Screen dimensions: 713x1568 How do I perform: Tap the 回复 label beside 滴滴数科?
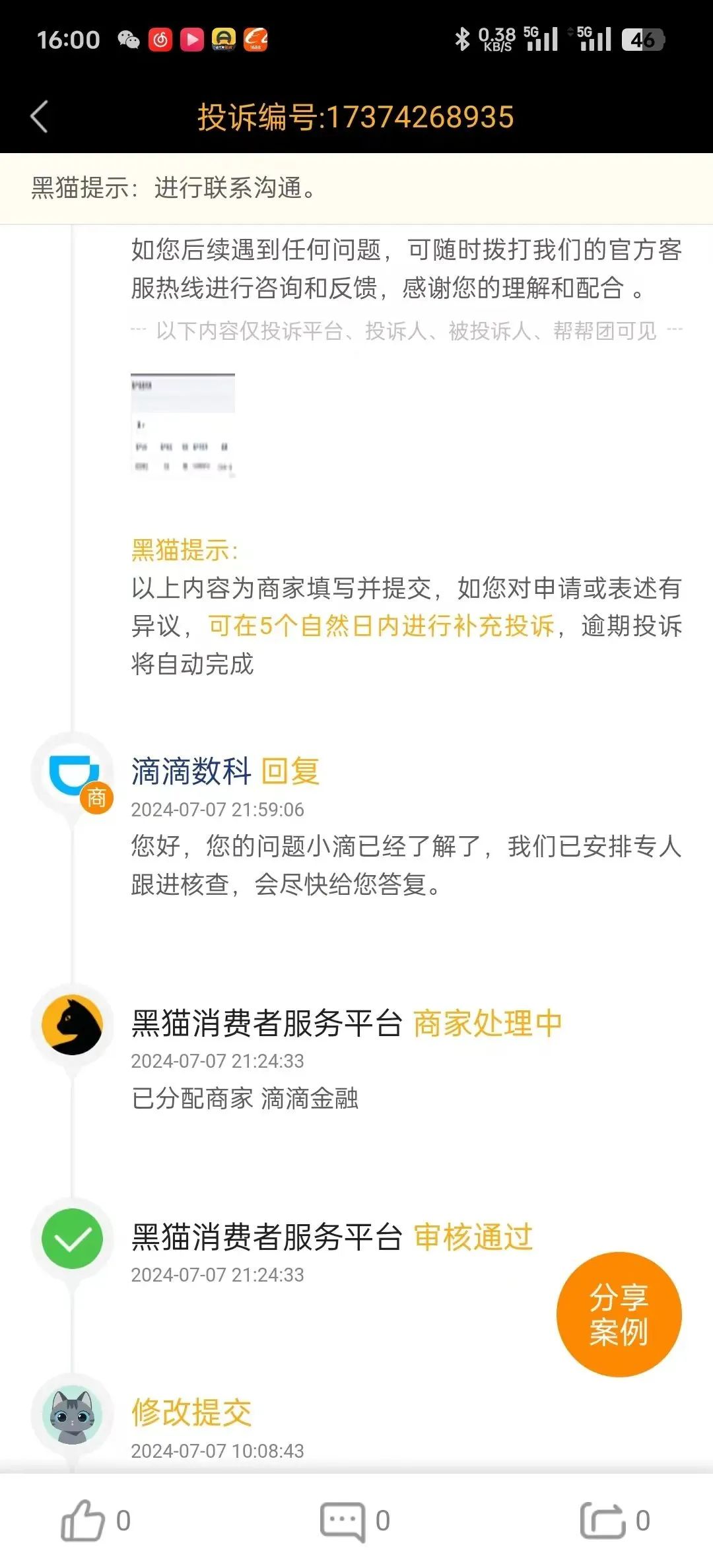click(x=292, y=773)
